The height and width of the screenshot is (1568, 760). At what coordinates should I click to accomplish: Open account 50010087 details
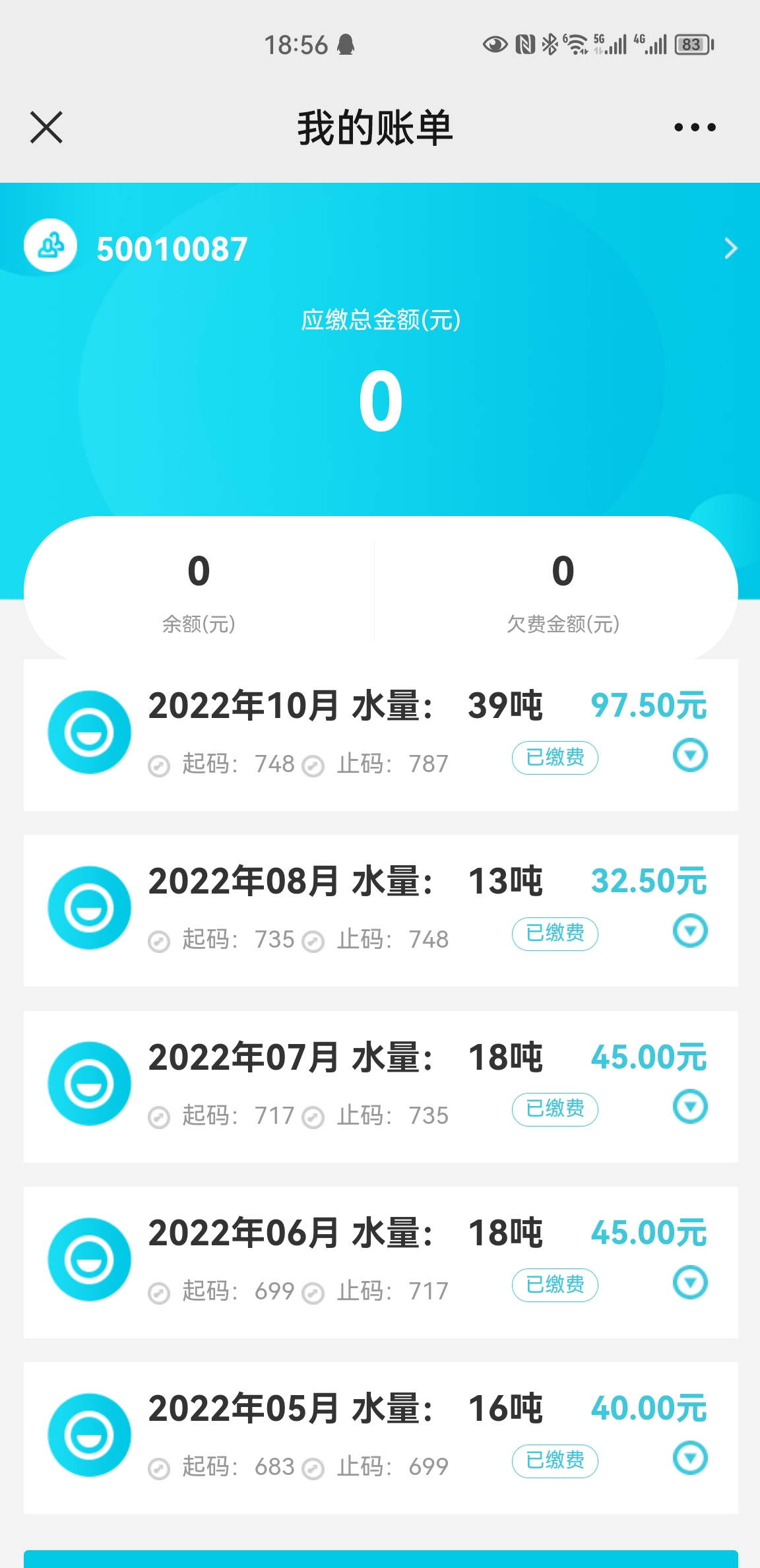tap(730, 249)
